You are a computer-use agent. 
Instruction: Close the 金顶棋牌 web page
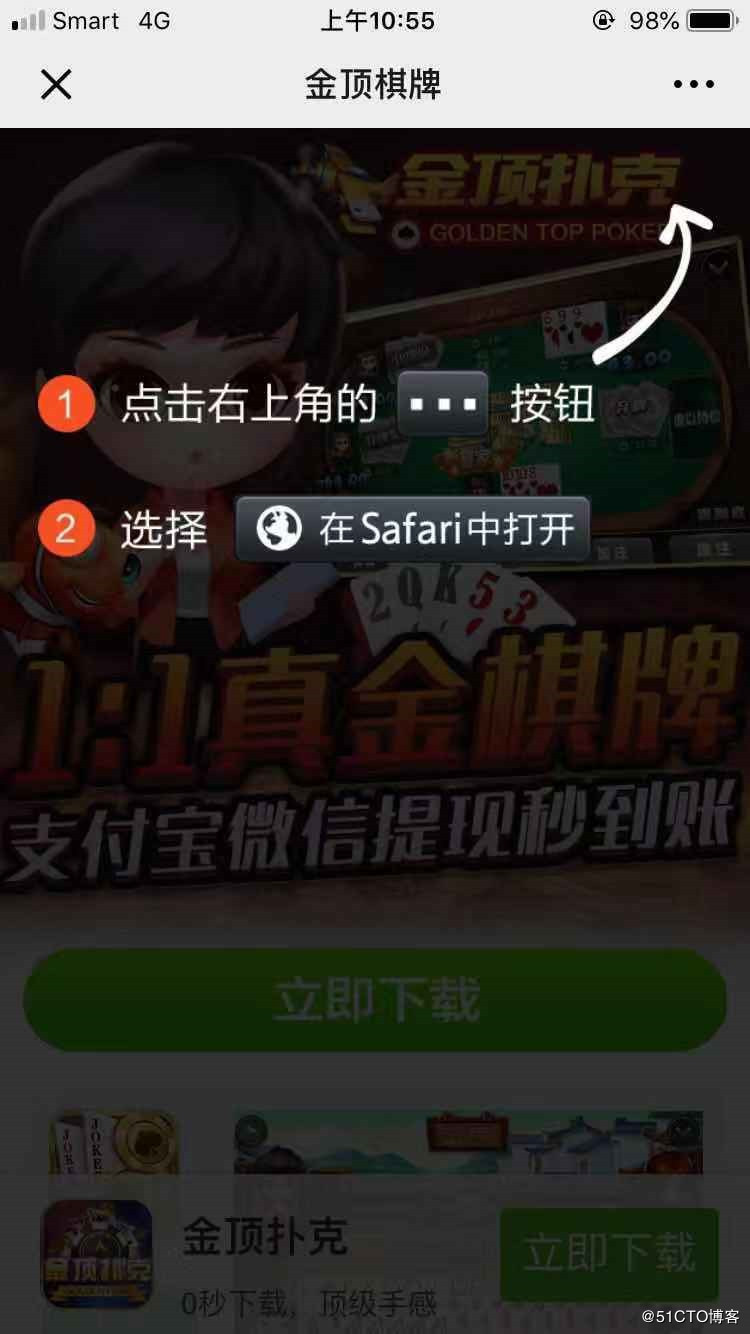pos(56,85)
